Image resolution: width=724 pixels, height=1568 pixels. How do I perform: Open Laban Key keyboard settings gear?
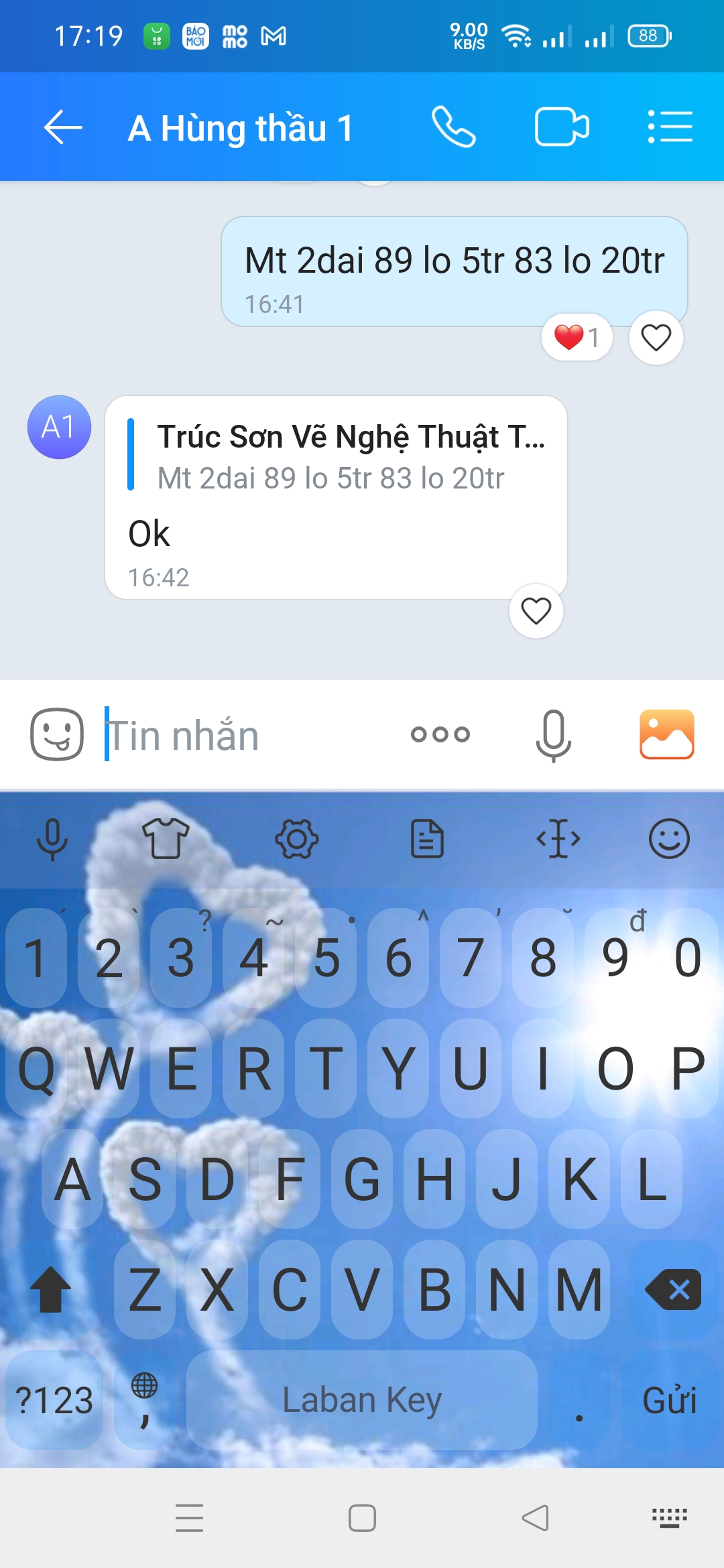click(x=297, y=839)
